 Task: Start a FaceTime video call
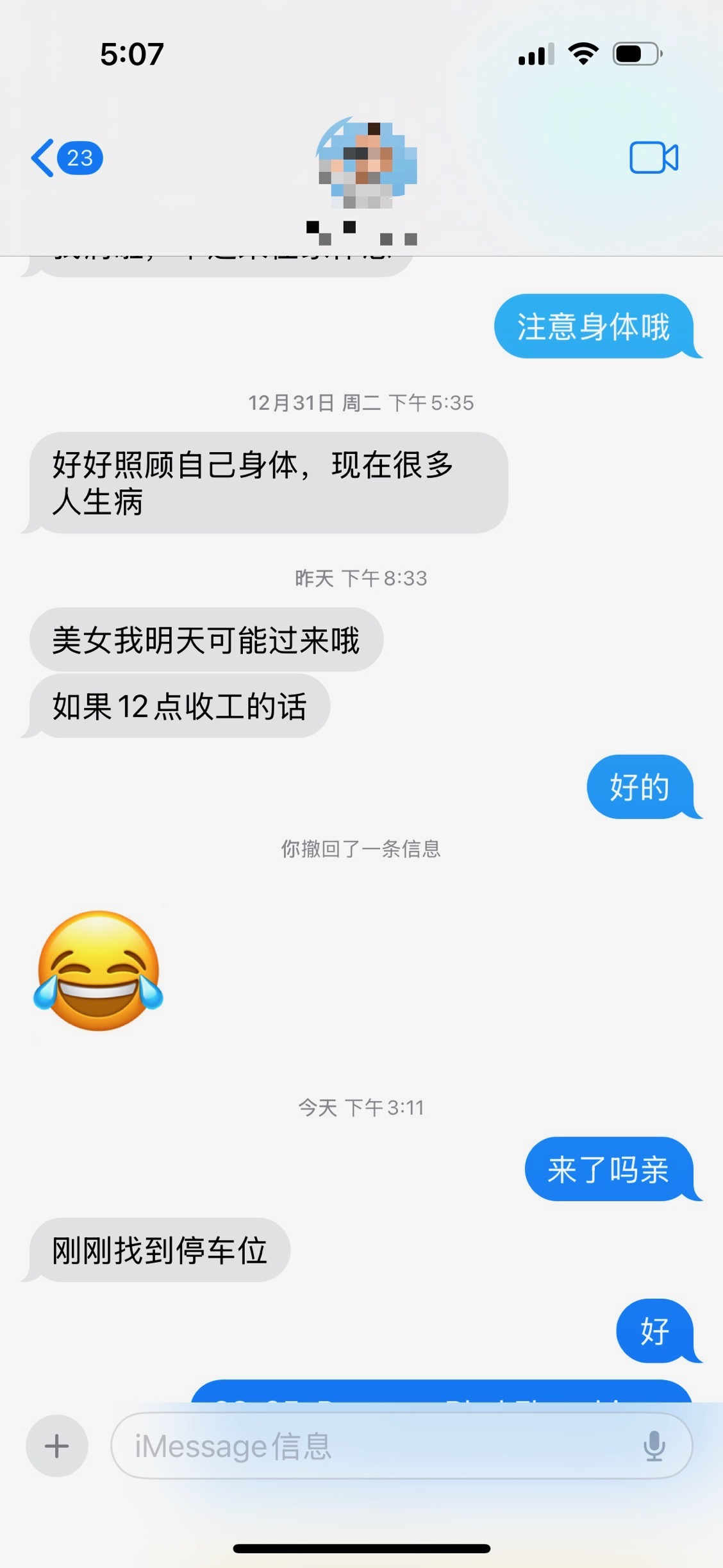[x=654, y=158]
